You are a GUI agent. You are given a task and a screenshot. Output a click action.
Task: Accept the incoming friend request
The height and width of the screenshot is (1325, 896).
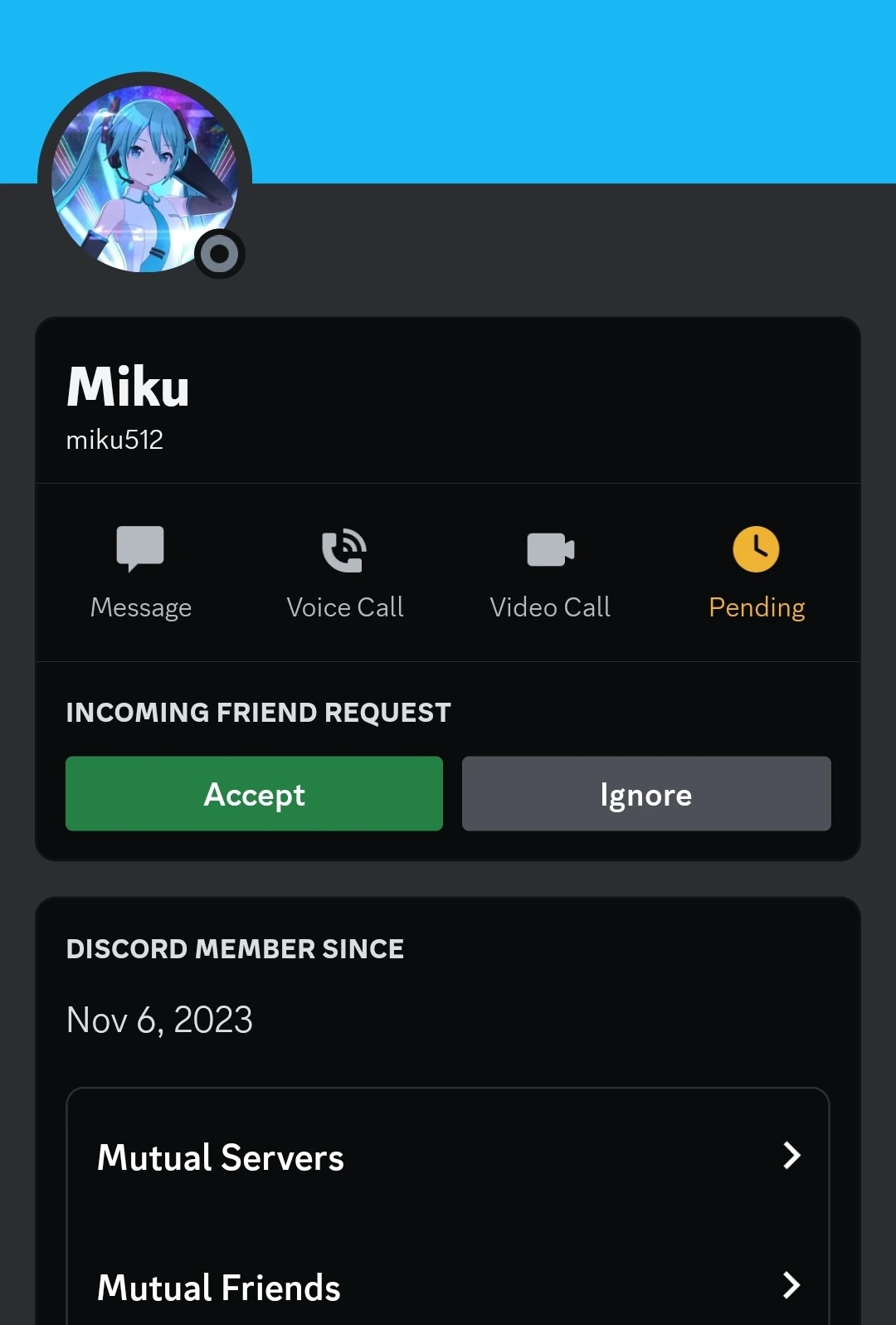[254, 793]
